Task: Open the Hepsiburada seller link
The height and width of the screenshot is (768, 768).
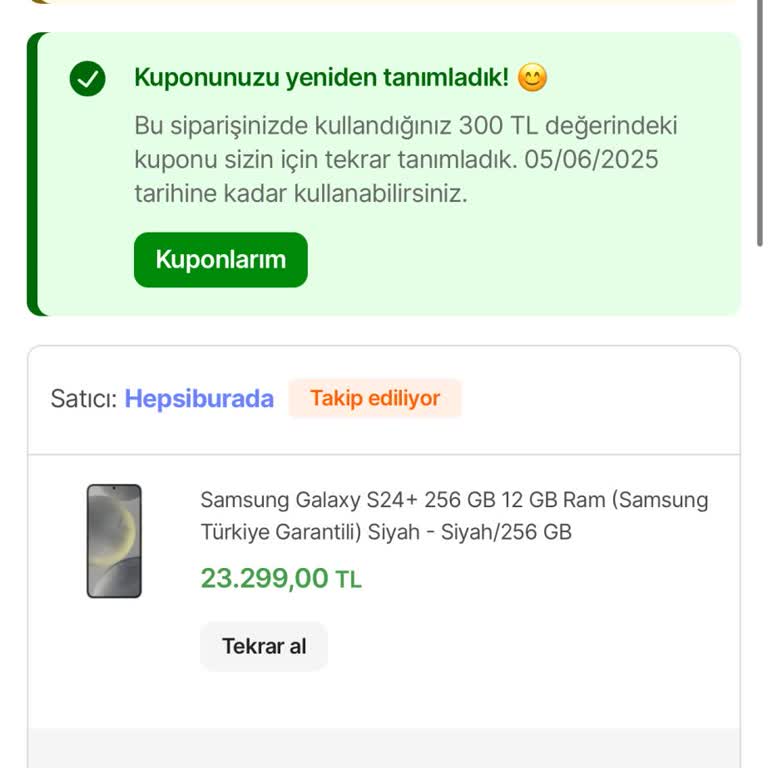Action: point(199,399)
